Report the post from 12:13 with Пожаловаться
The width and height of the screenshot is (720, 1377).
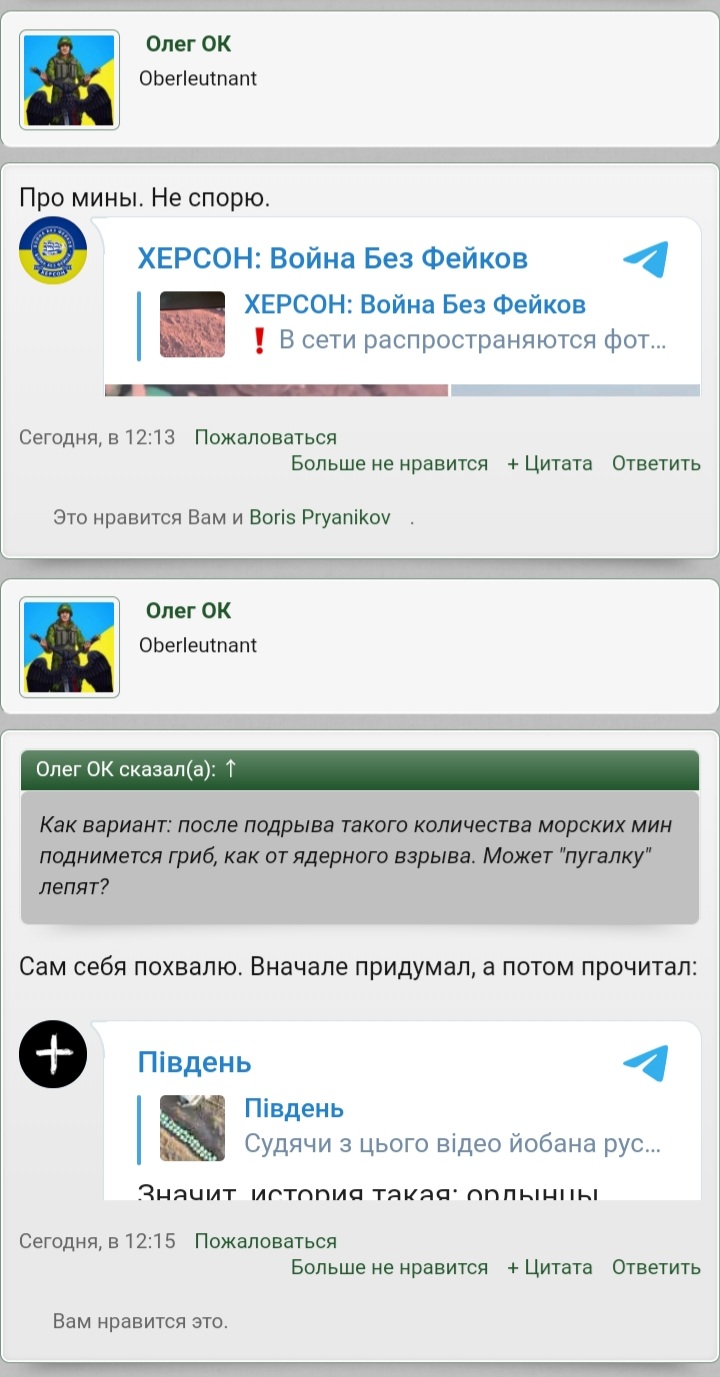pos(265,437)
